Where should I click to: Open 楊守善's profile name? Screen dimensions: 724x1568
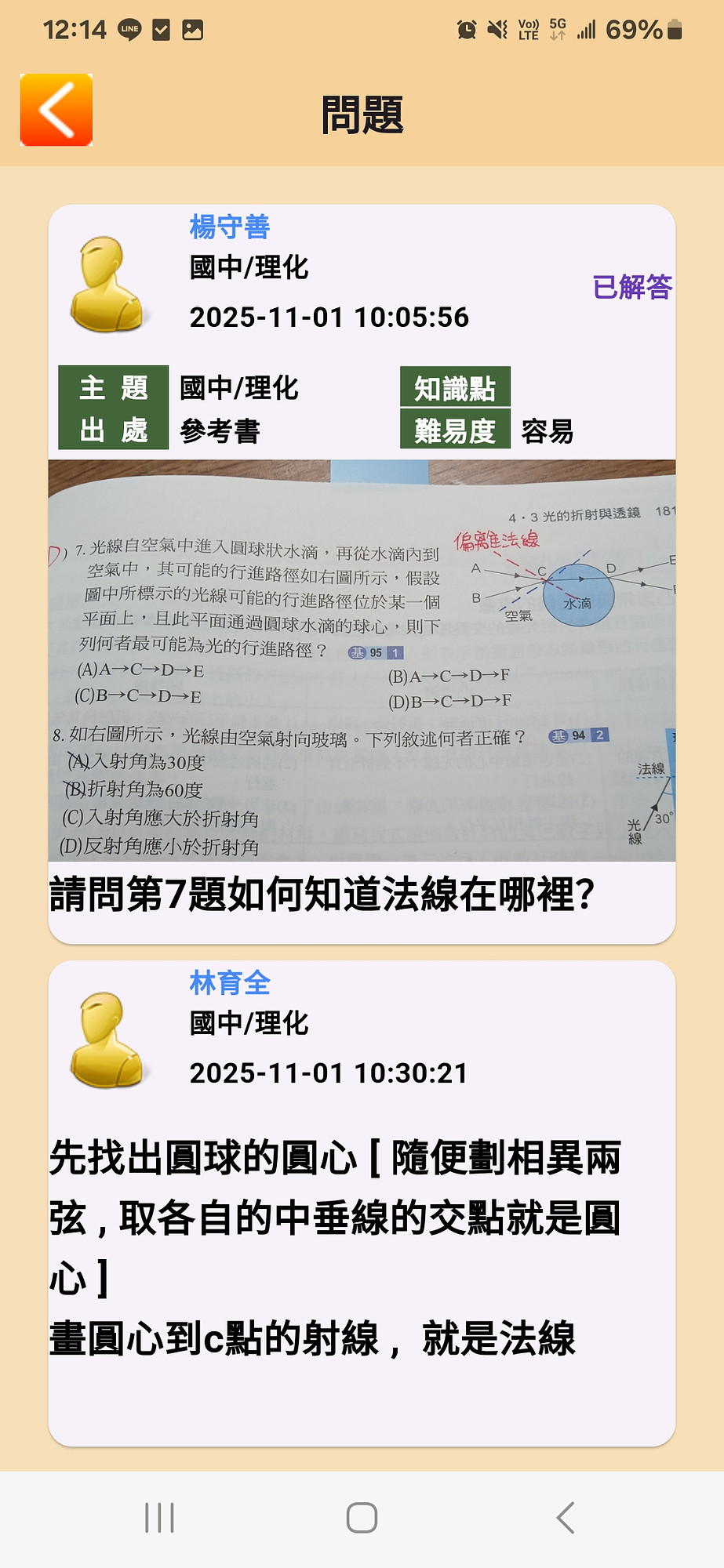tap(230, 227)
